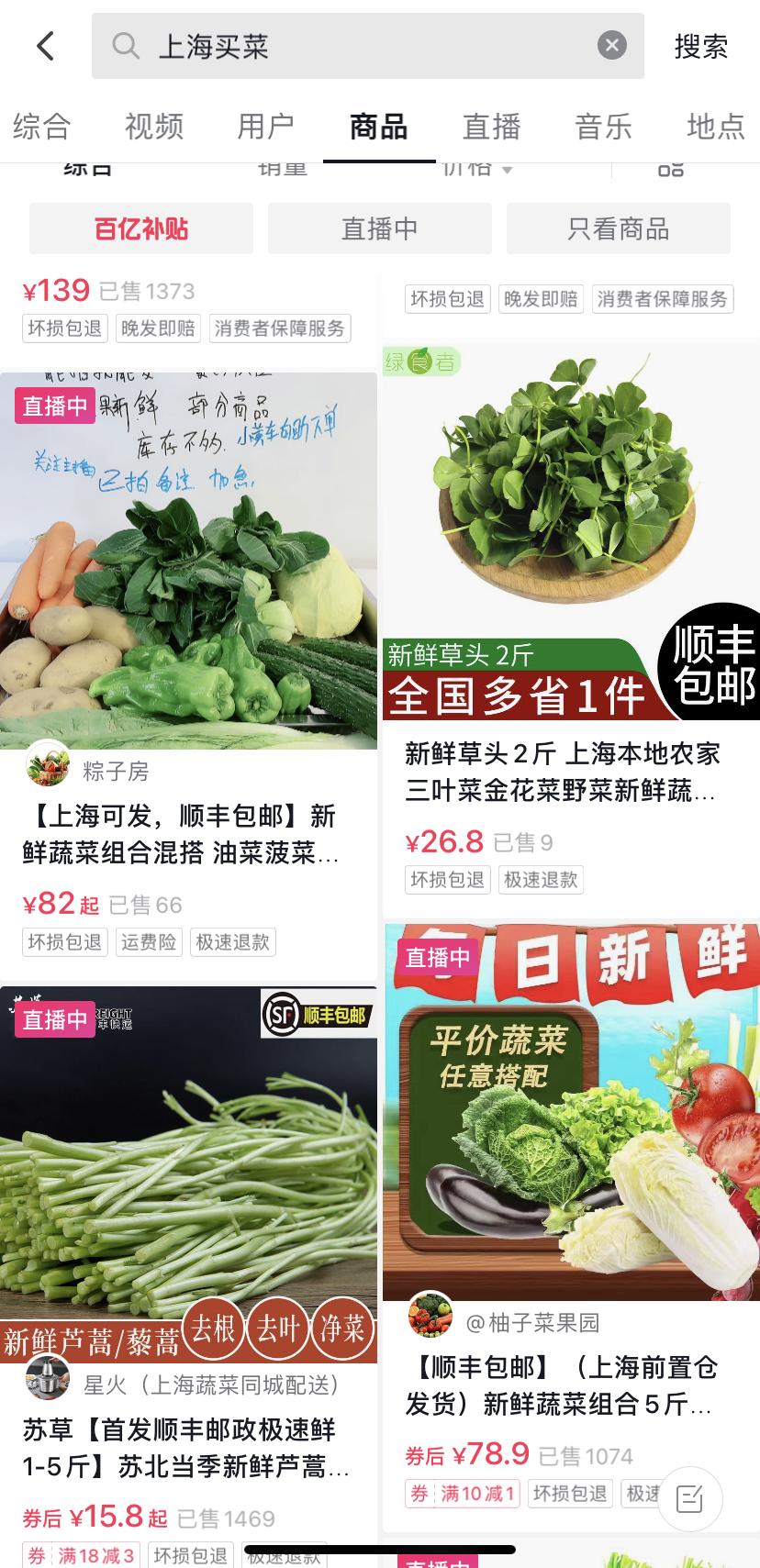760x1568 pixels.
Task: Switch to the 地点 tab
Action: coord(715,127)
